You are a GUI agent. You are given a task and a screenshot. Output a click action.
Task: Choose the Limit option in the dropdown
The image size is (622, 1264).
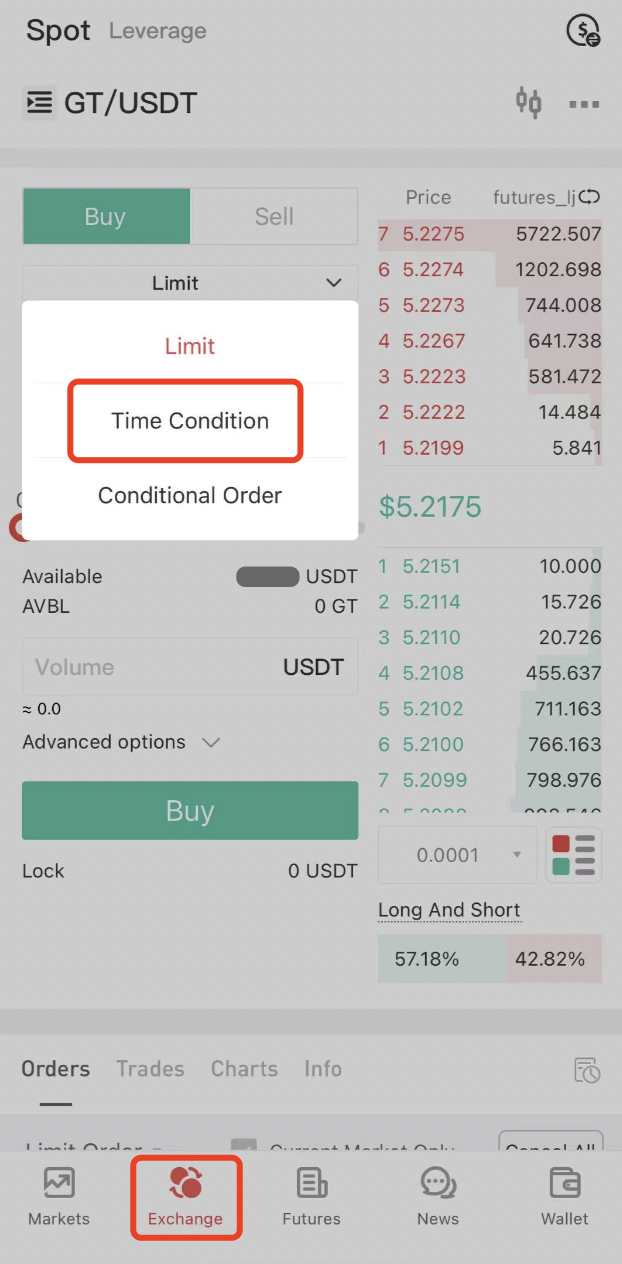click(x=189, y=347)
